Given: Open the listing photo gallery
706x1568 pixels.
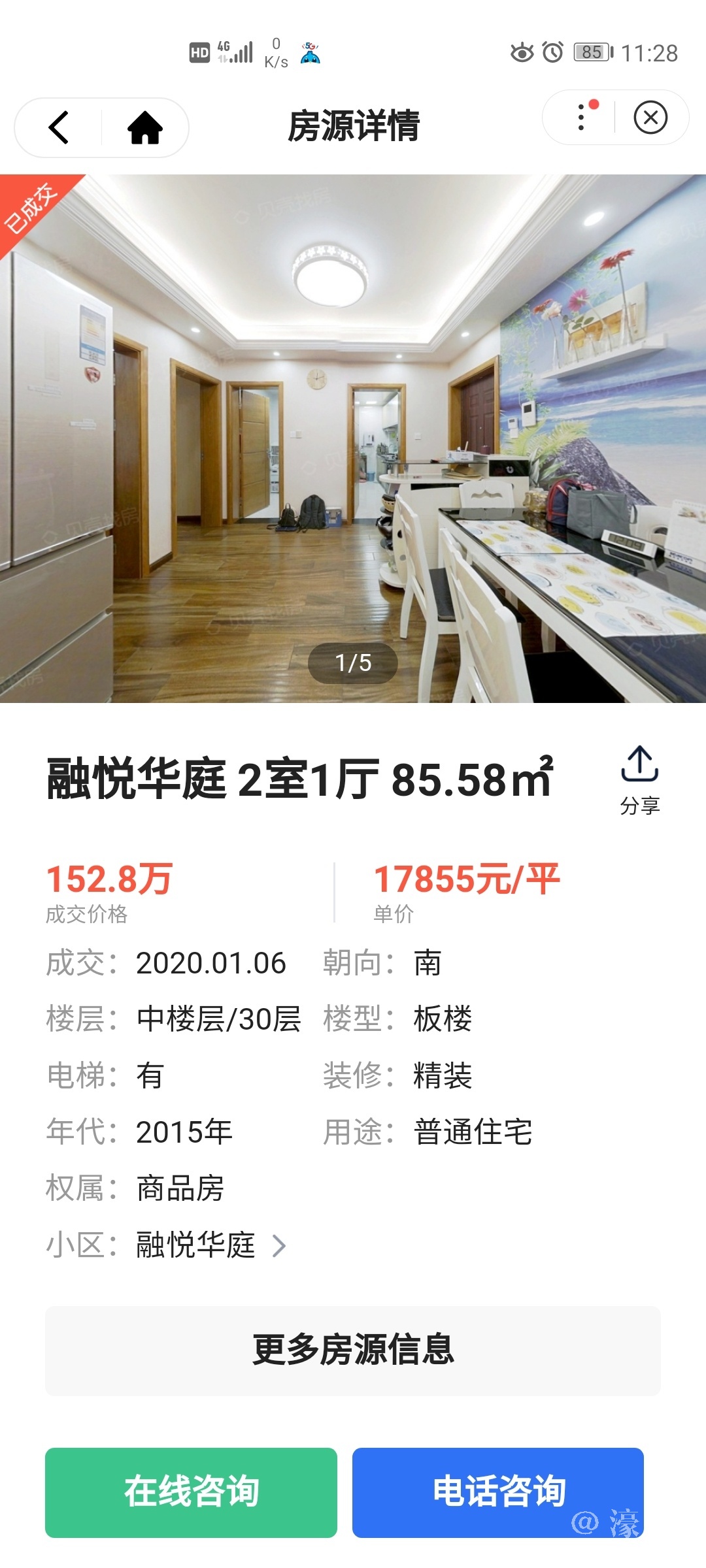Looking at the screenshot, I should pos(353,438).
